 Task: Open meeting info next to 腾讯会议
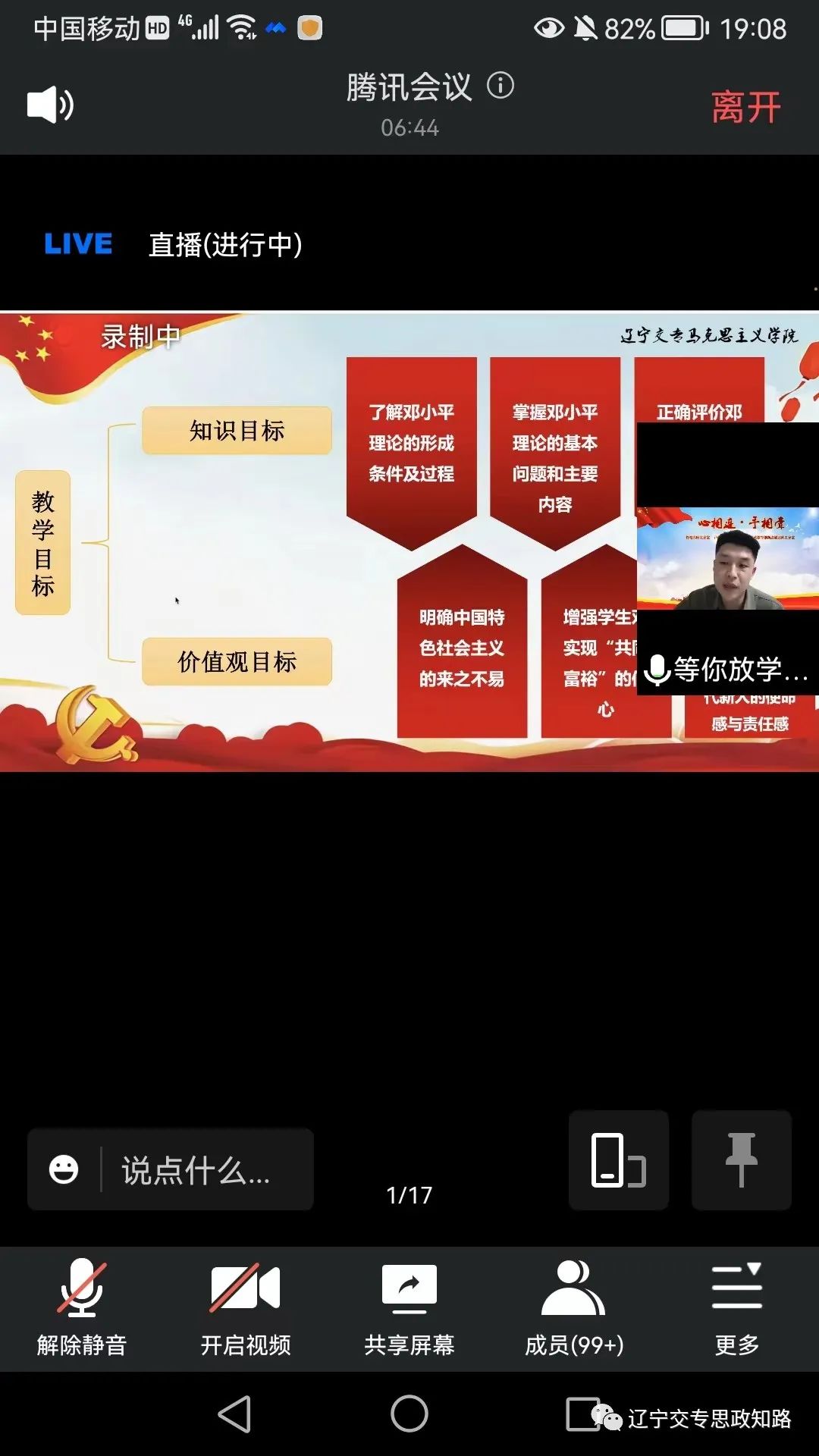pyautogui.click(x=500, y=85)
